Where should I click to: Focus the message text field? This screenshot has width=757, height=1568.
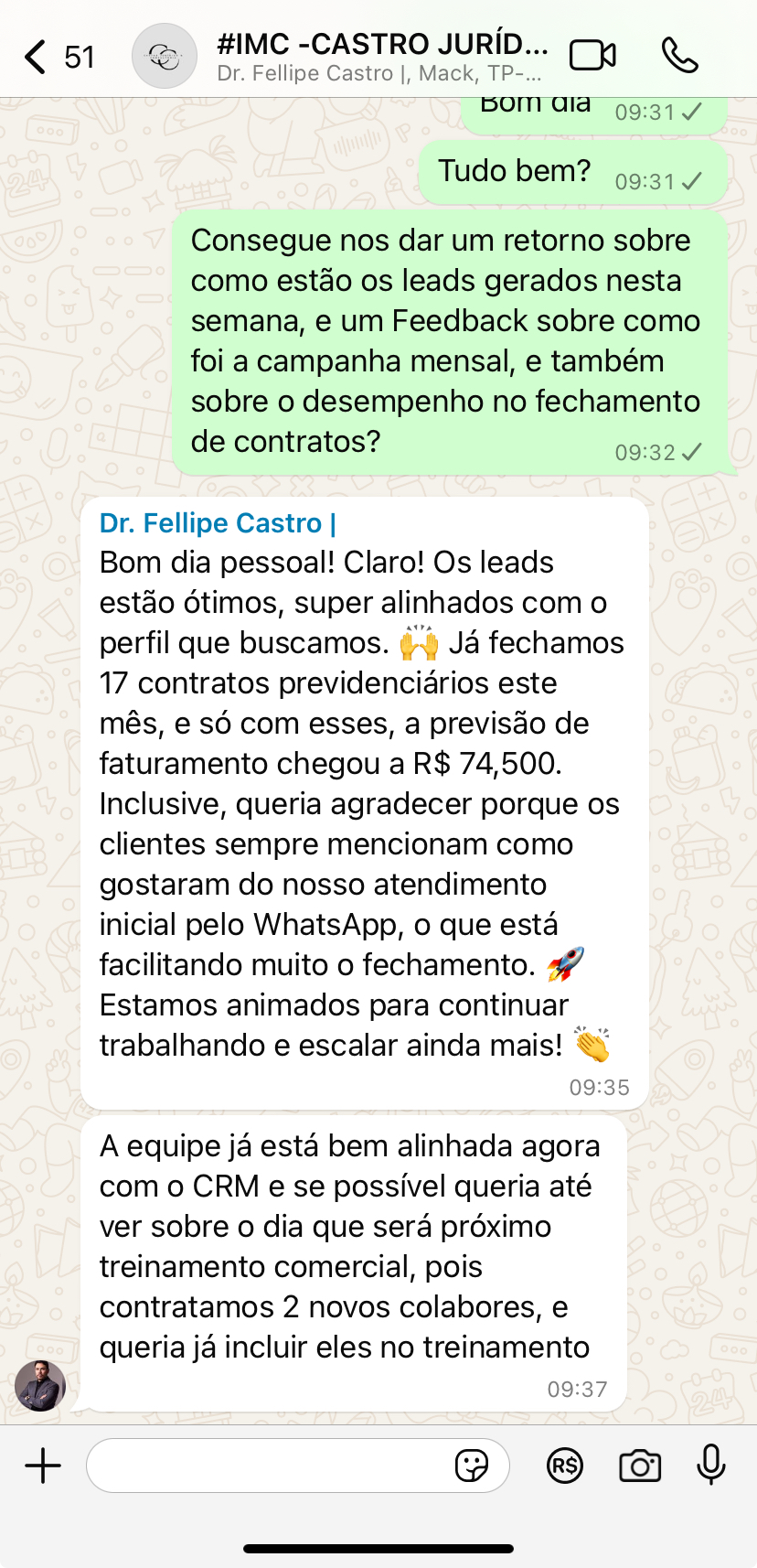click(x=270, y=1466)
